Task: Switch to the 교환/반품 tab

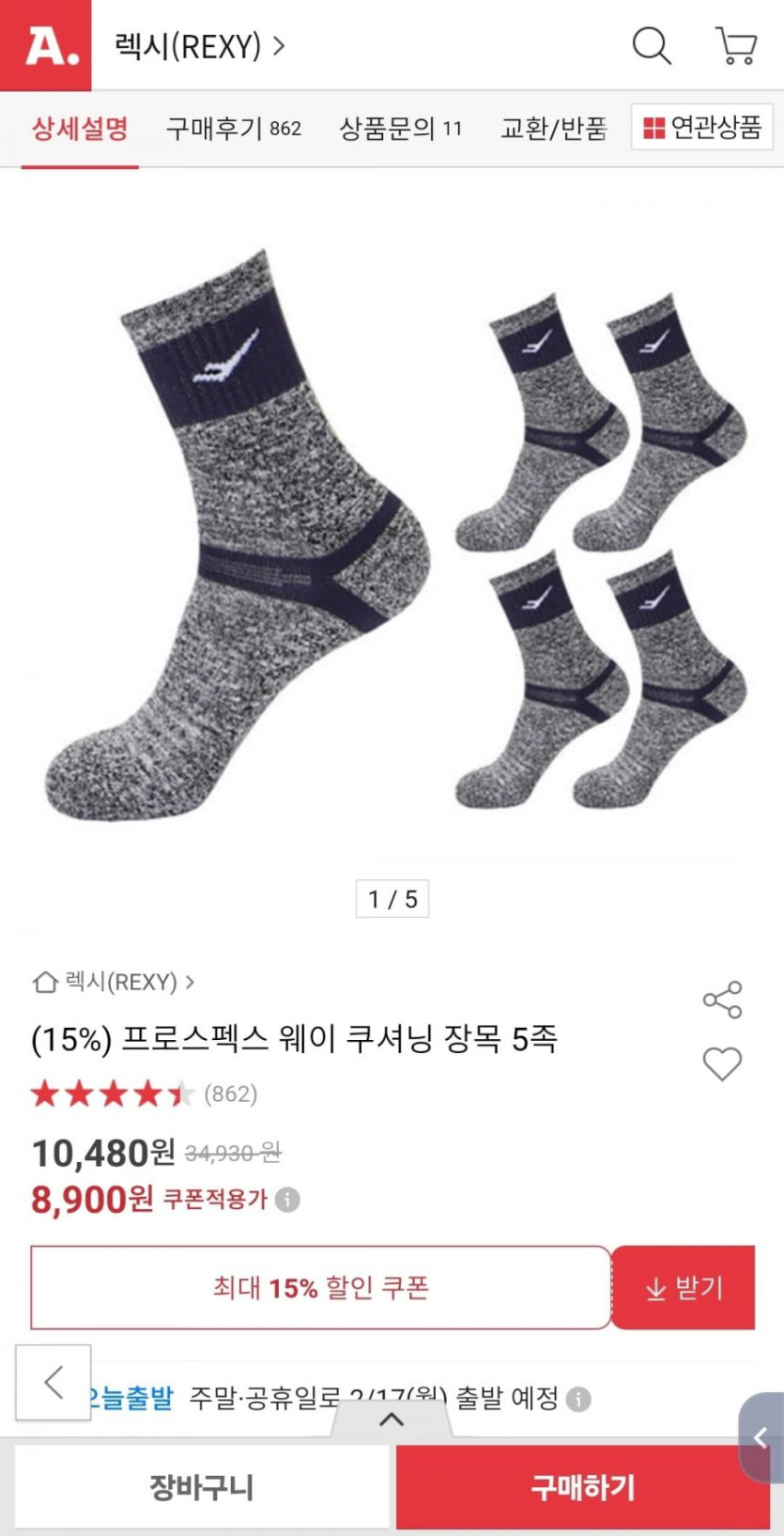Action: point(553,128)
